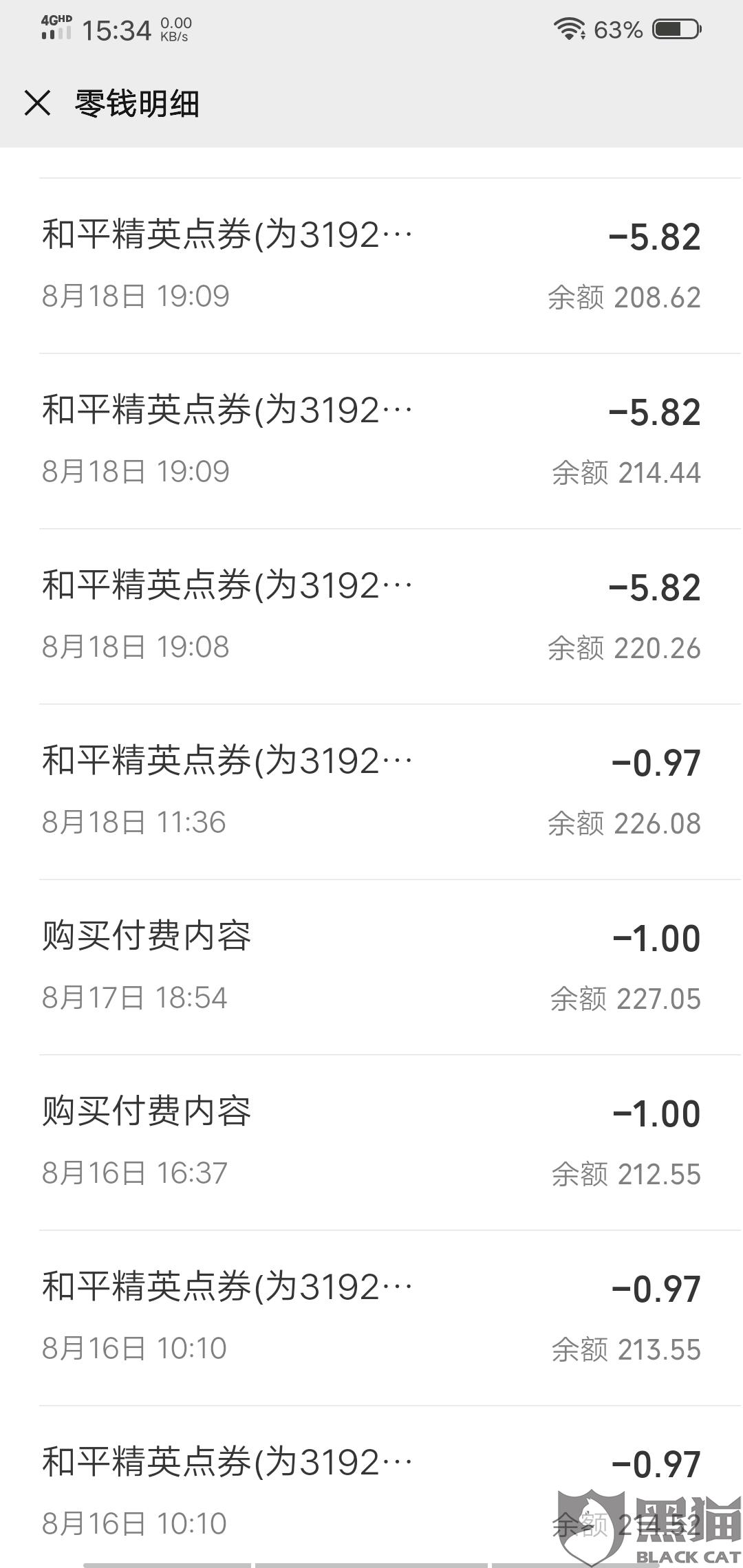Open the 和平精英点券 transaction with 余额 214.44

(x=371, y=441)
